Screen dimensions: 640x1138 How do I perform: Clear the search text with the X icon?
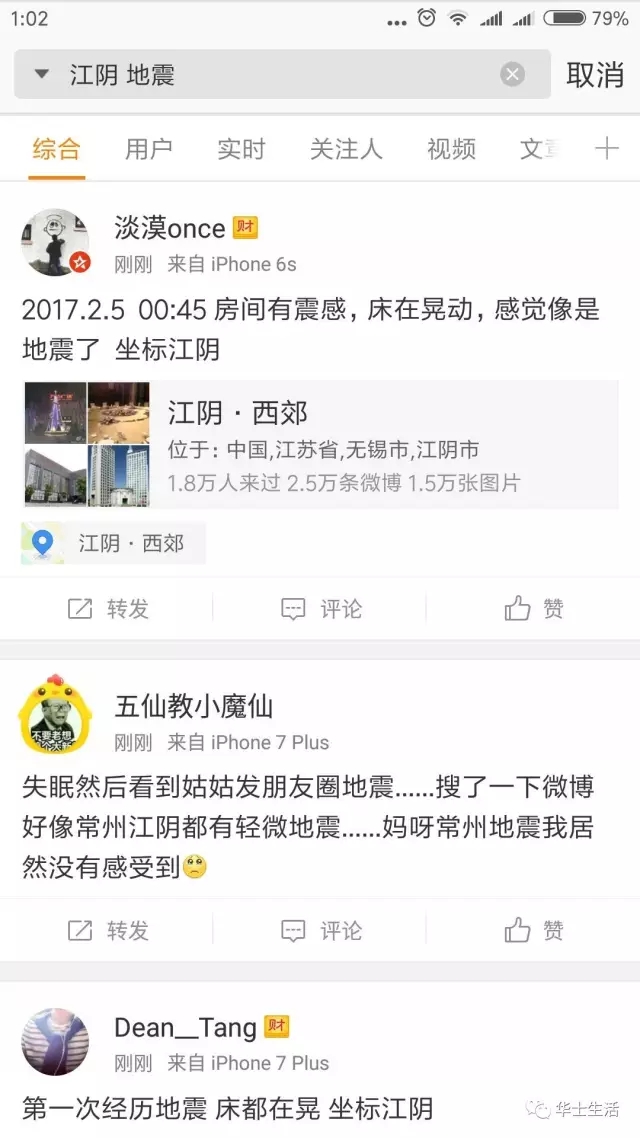coord(512,74)
